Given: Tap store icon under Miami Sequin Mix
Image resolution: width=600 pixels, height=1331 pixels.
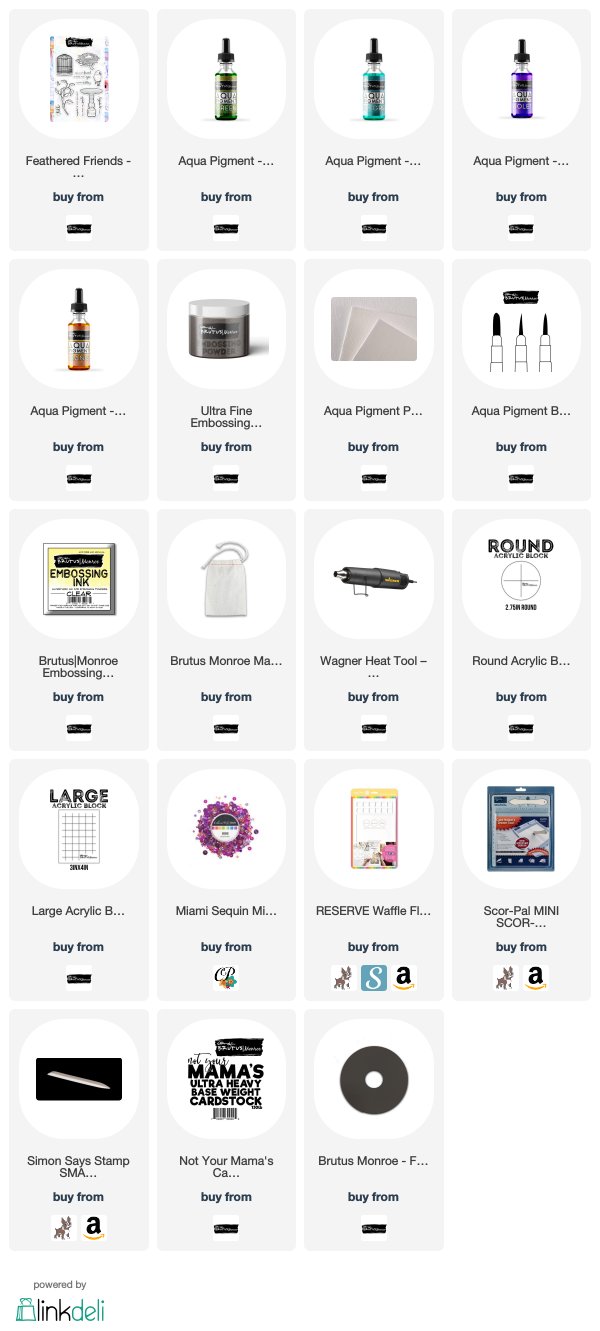Looking at the screenshot, I should [x=226, y=977].
